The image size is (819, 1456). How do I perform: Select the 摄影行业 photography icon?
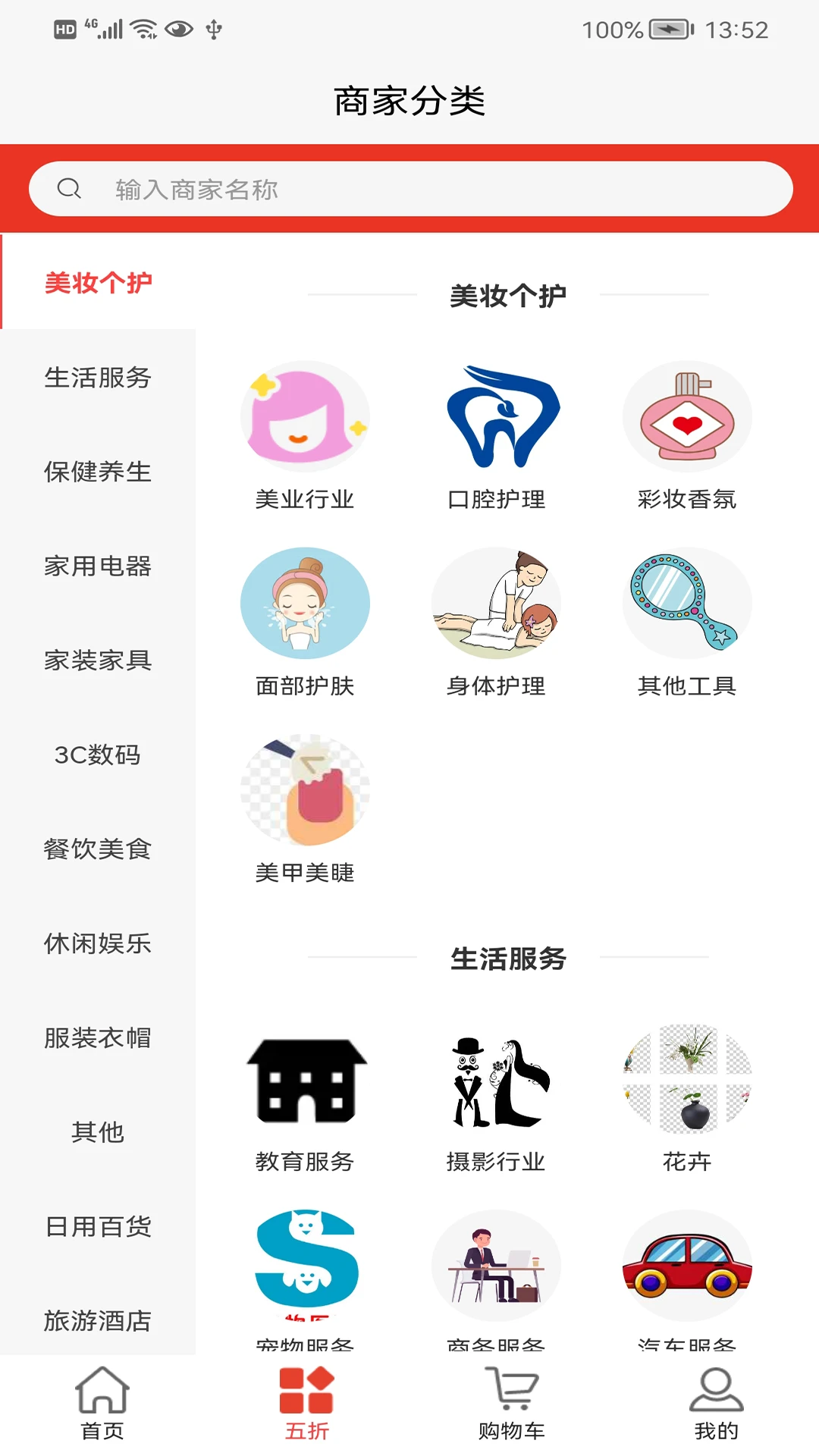pyautogui.click(x=495, y=1081)
